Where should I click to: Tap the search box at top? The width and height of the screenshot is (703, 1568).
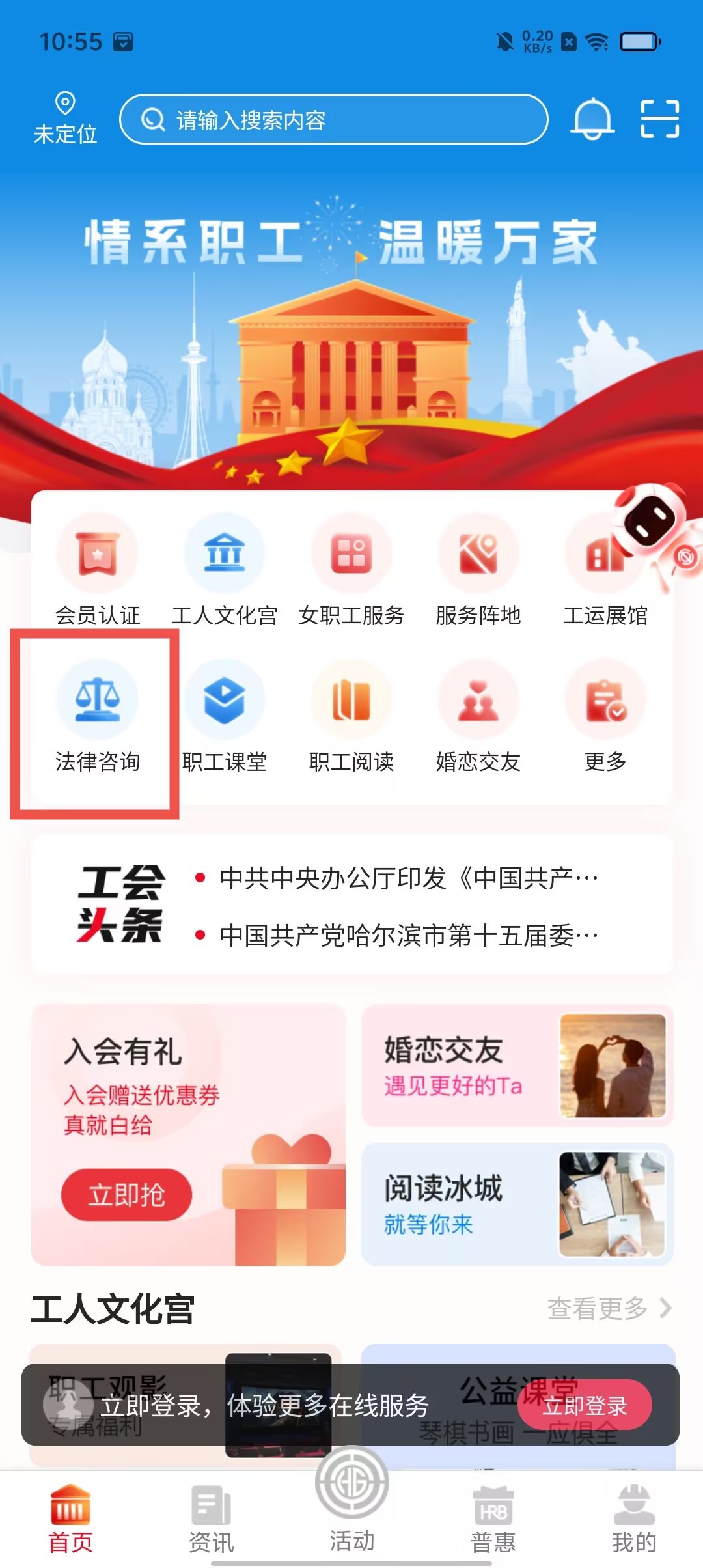point(333,120)
